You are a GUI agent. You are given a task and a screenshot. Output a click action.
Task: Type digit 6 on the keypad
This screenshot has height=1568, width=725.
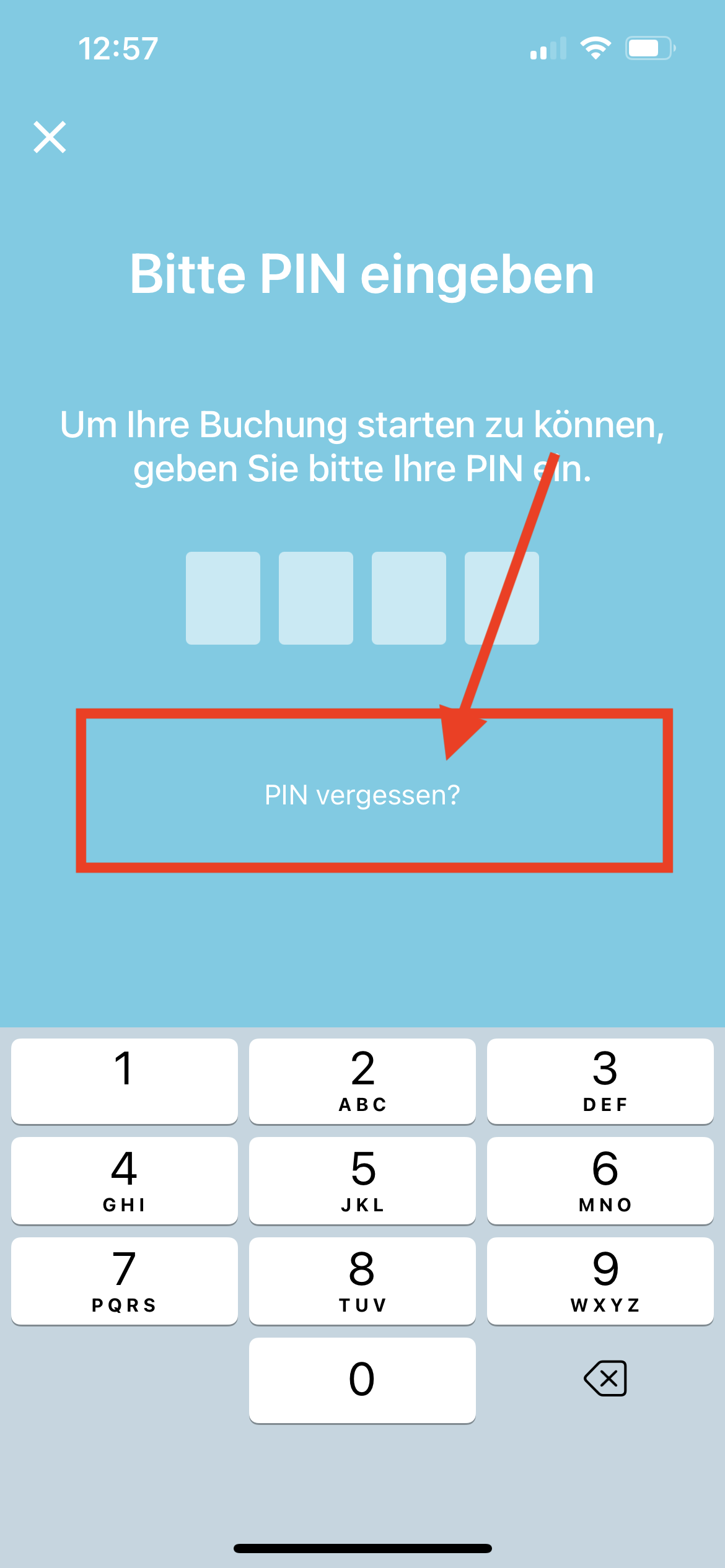600,1180
